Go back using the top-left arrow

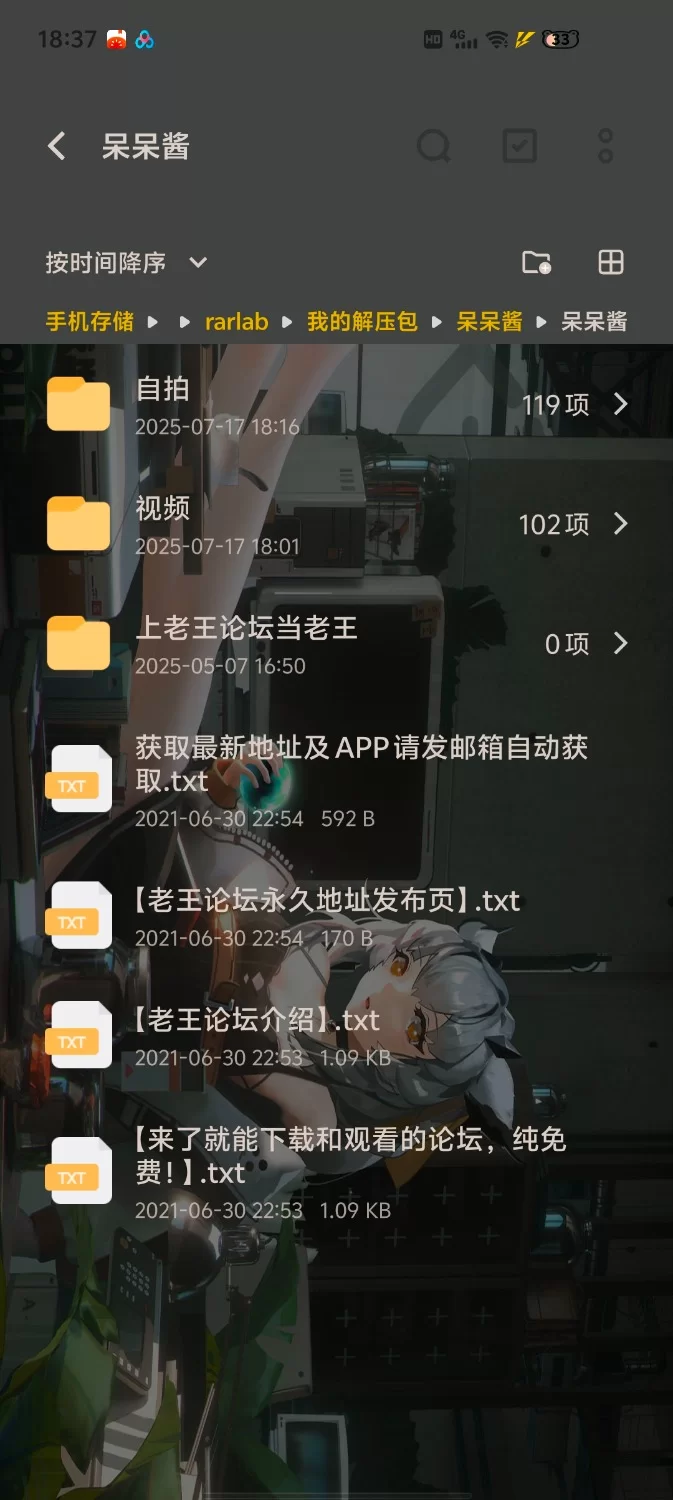click(x=57, y=147)
